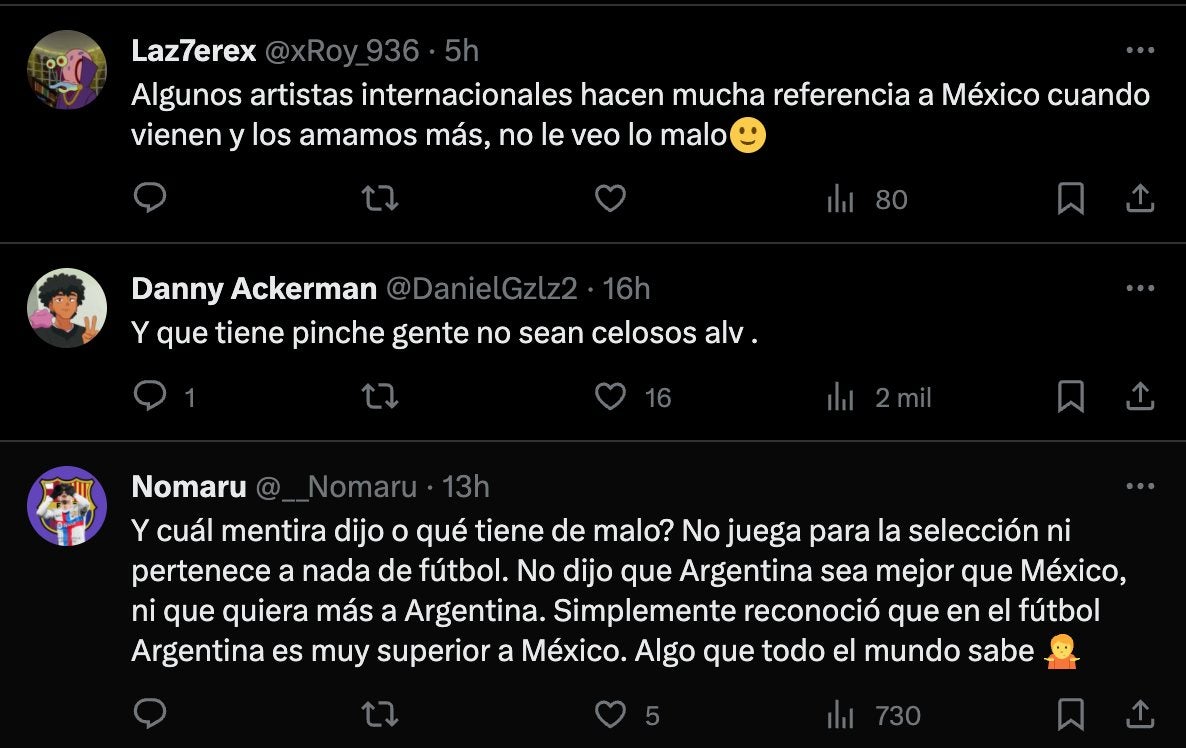The height and width of the screenshot is (748, 1186).
Task: Bookmark Laz7erex's tweet
Action: pyautogui.click(x=1070, y=199)
